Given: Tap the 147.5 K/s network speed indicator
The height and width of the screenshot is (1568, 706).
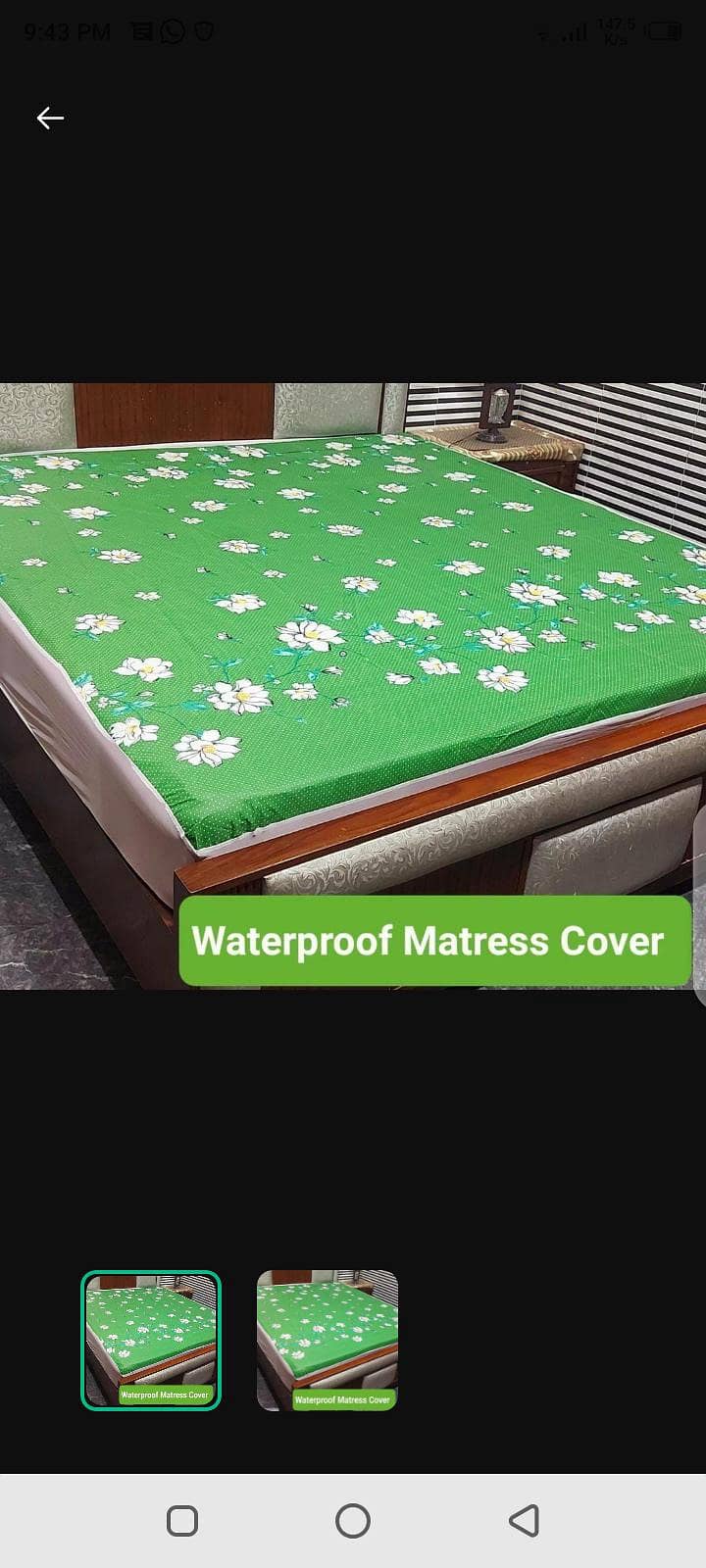Looking at the screenshot, I should [617, 29].
